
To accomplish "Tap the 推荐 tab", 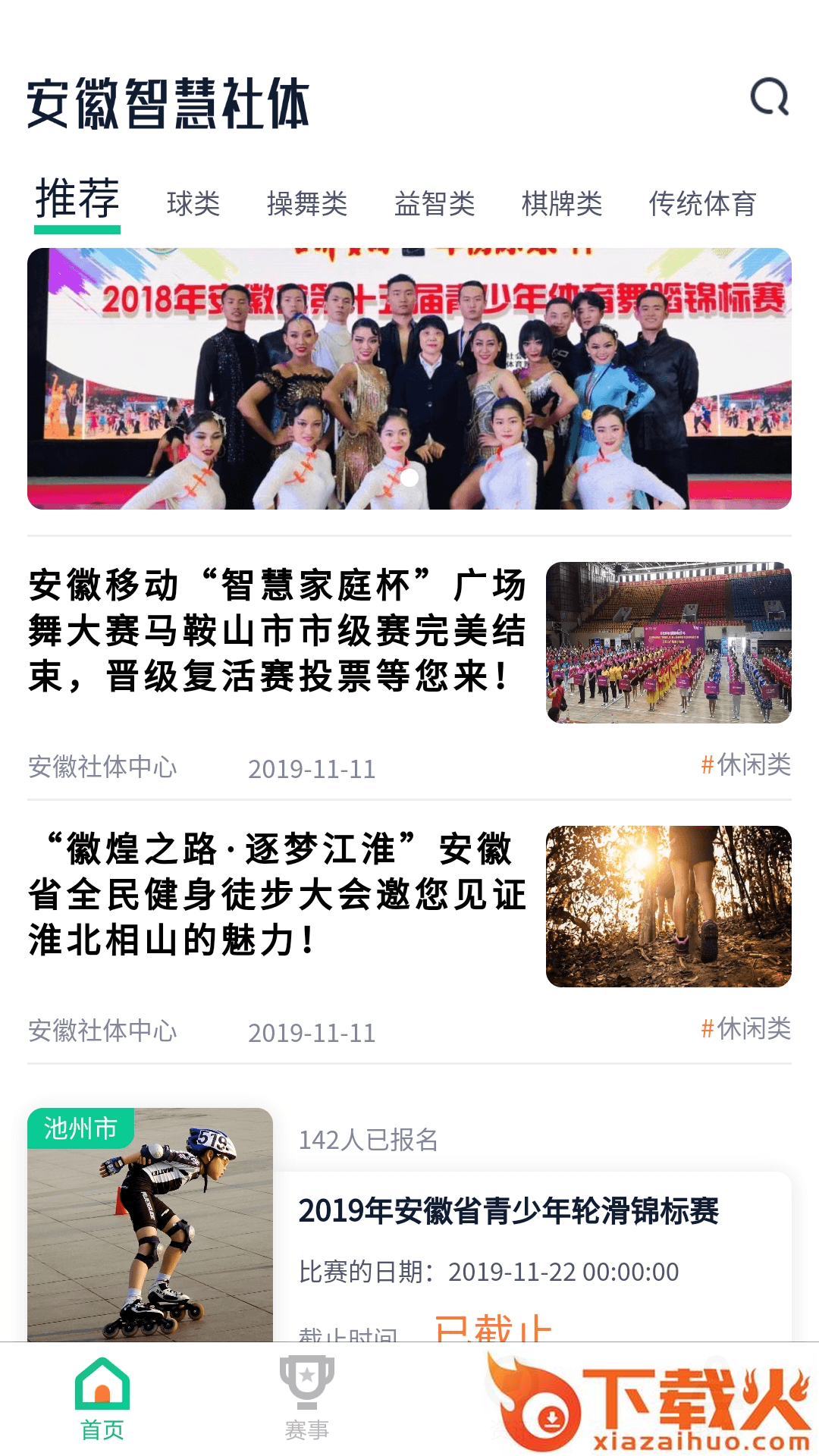I will tap(77, 199).
